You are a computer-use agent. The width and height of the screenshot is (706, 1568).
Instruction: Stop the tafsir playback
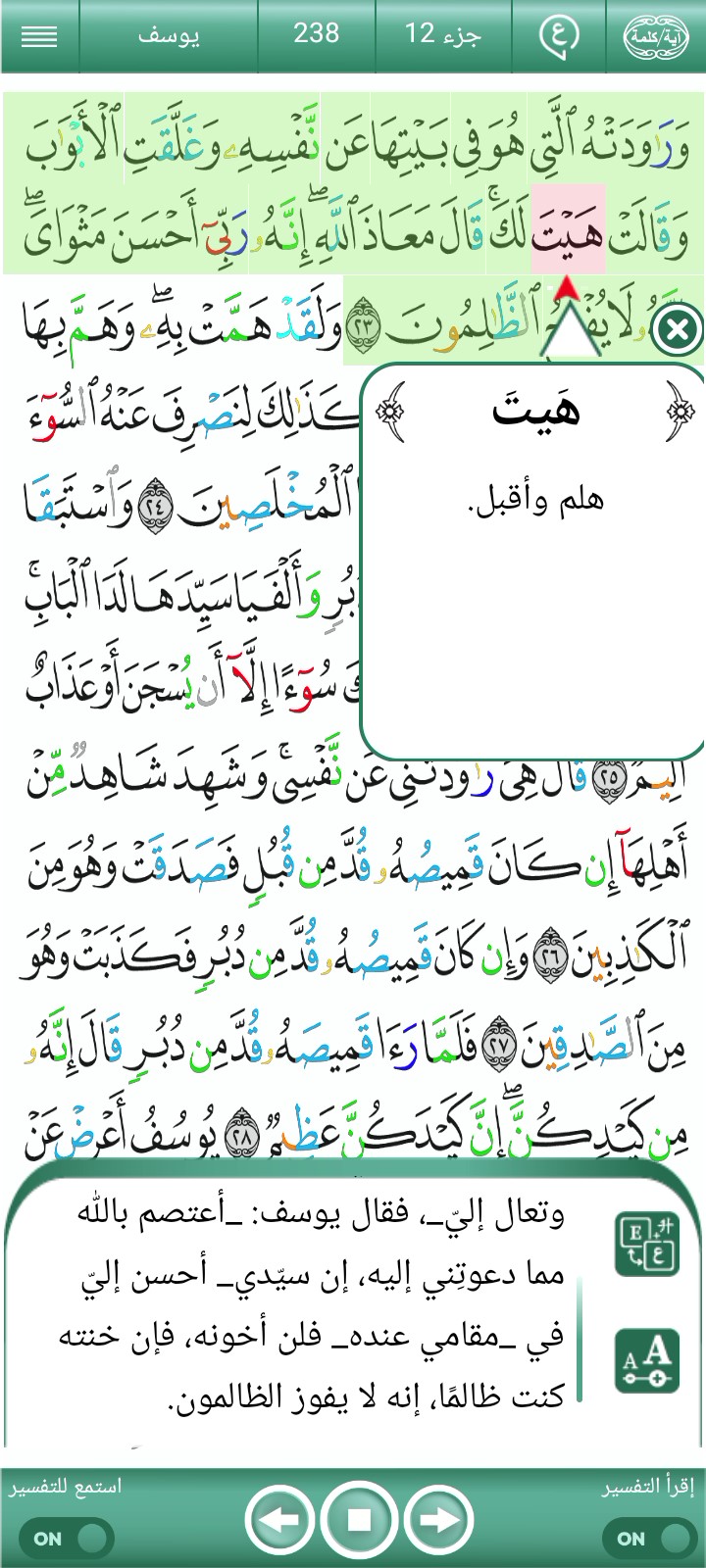point(359,1520)
